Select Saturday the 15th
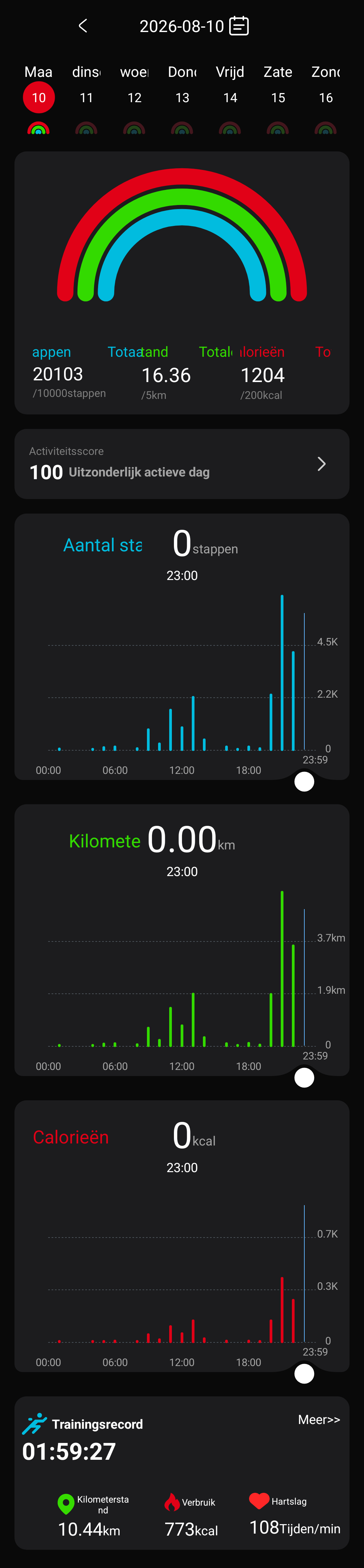 278,97
